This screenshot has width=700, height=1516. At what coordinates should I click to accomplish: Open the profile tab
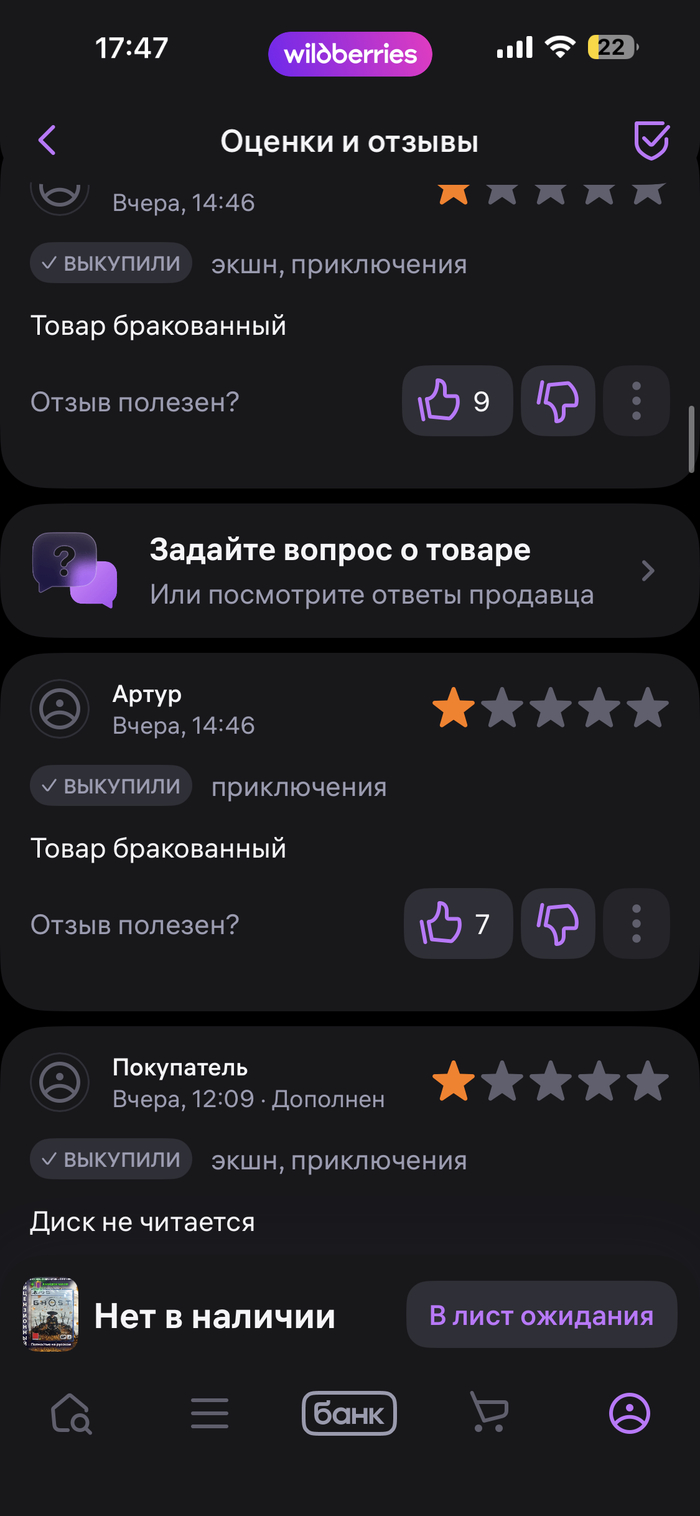click(x=629, y=1414)
